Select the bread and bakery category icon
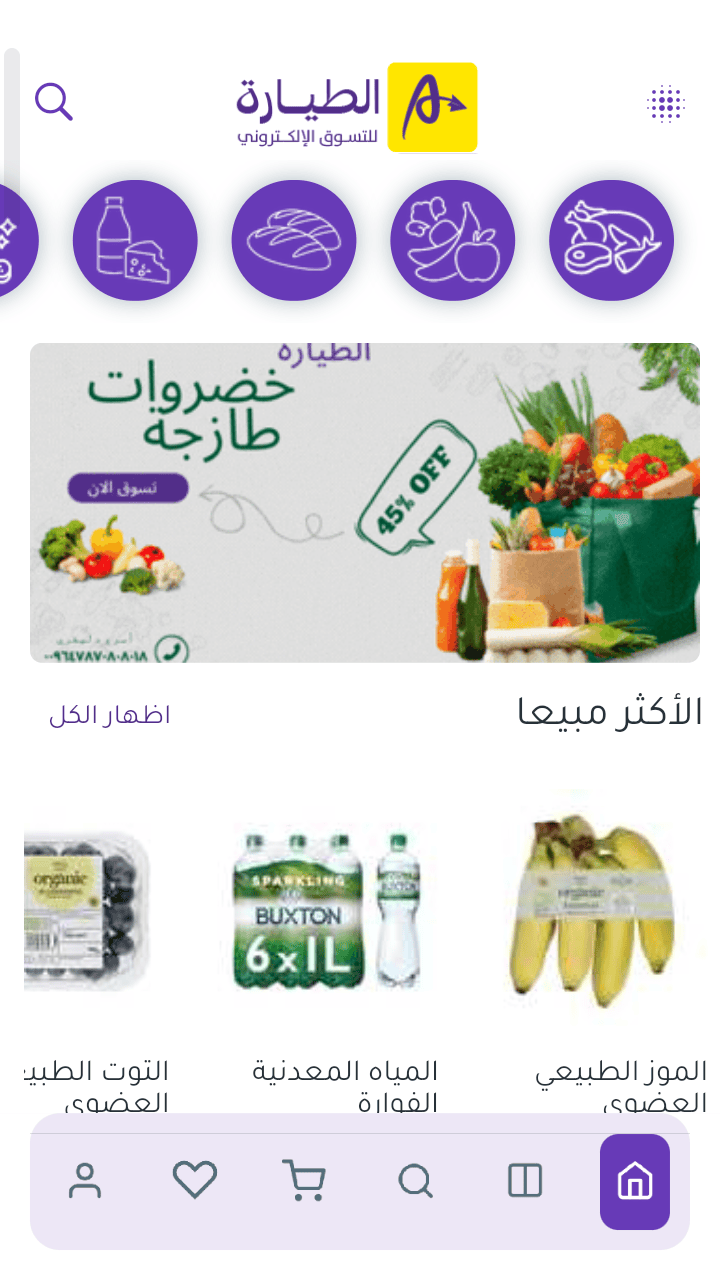The image size is (720, 1280). coord(294,239)
